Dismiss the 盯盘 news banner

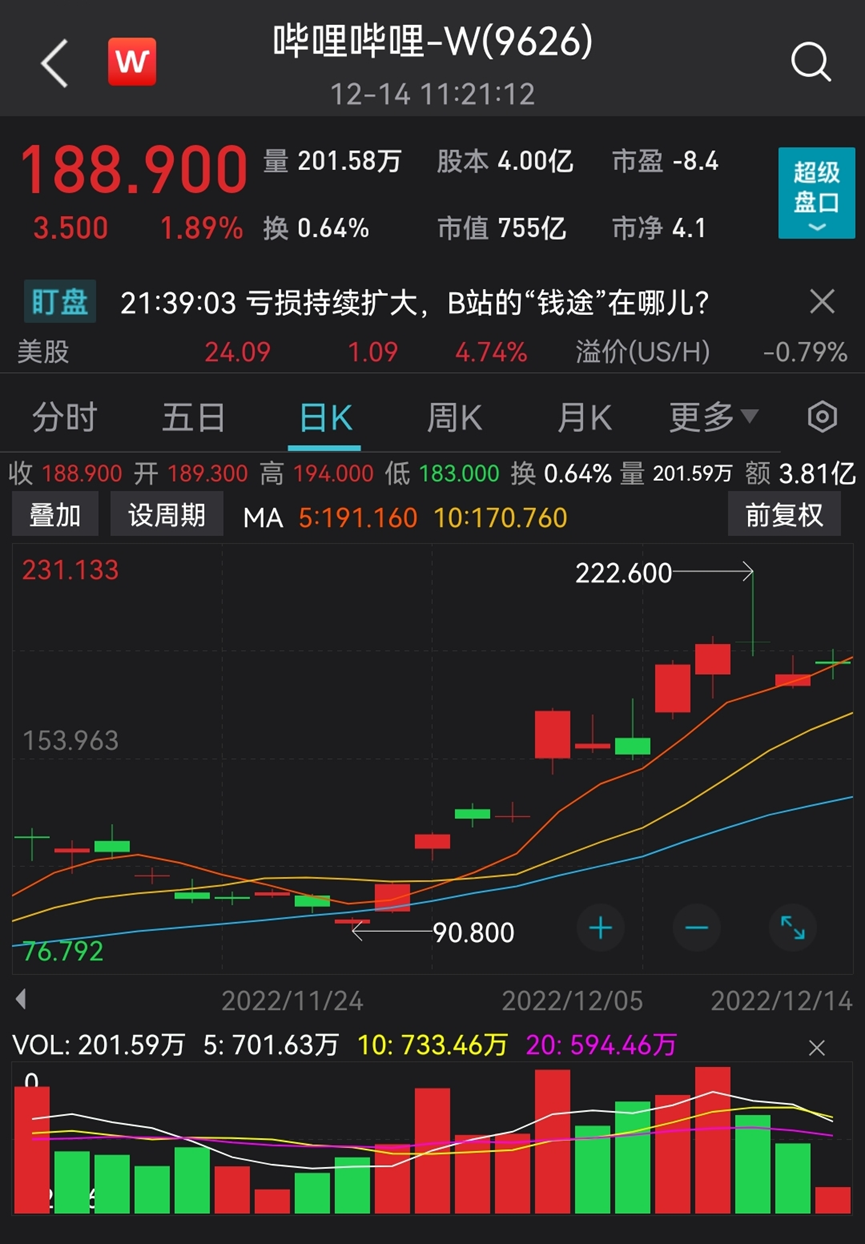pyautogui.click(x=822, y=301)
